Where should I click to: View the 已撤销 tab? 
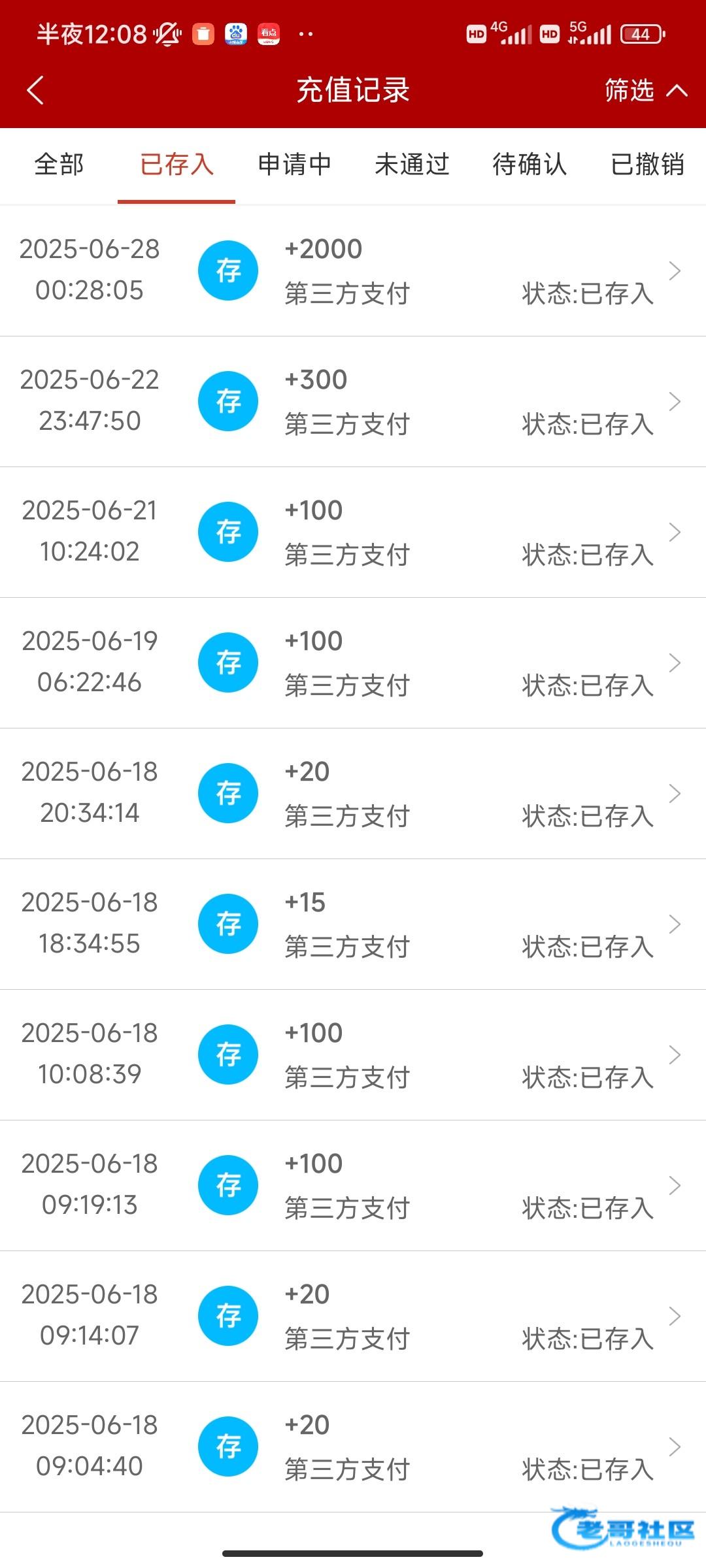tap(647, 165)
